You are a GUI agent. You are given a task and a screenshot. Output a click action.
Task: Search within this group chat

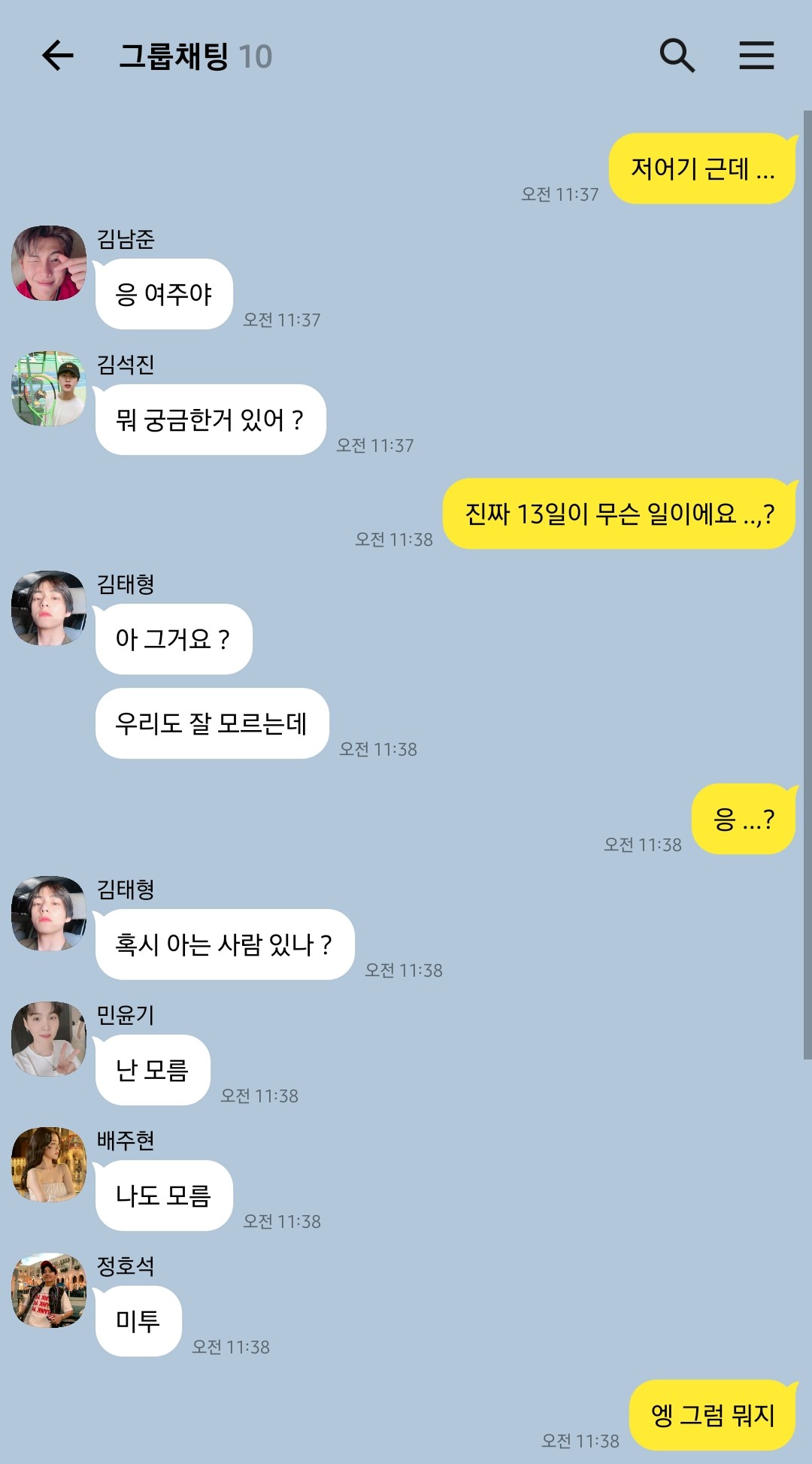click(677, 56)
